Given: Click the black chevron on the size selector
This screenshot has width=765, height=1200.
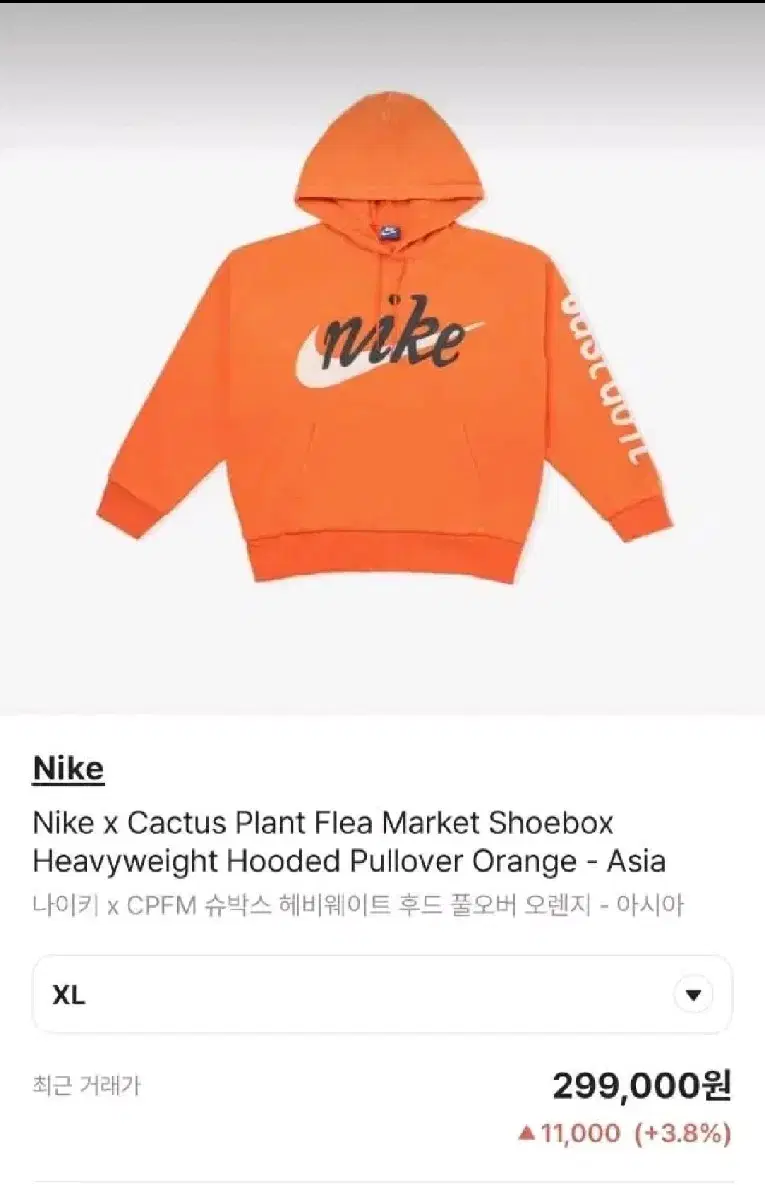Looking at the screenshot, I should pos(692,994).
